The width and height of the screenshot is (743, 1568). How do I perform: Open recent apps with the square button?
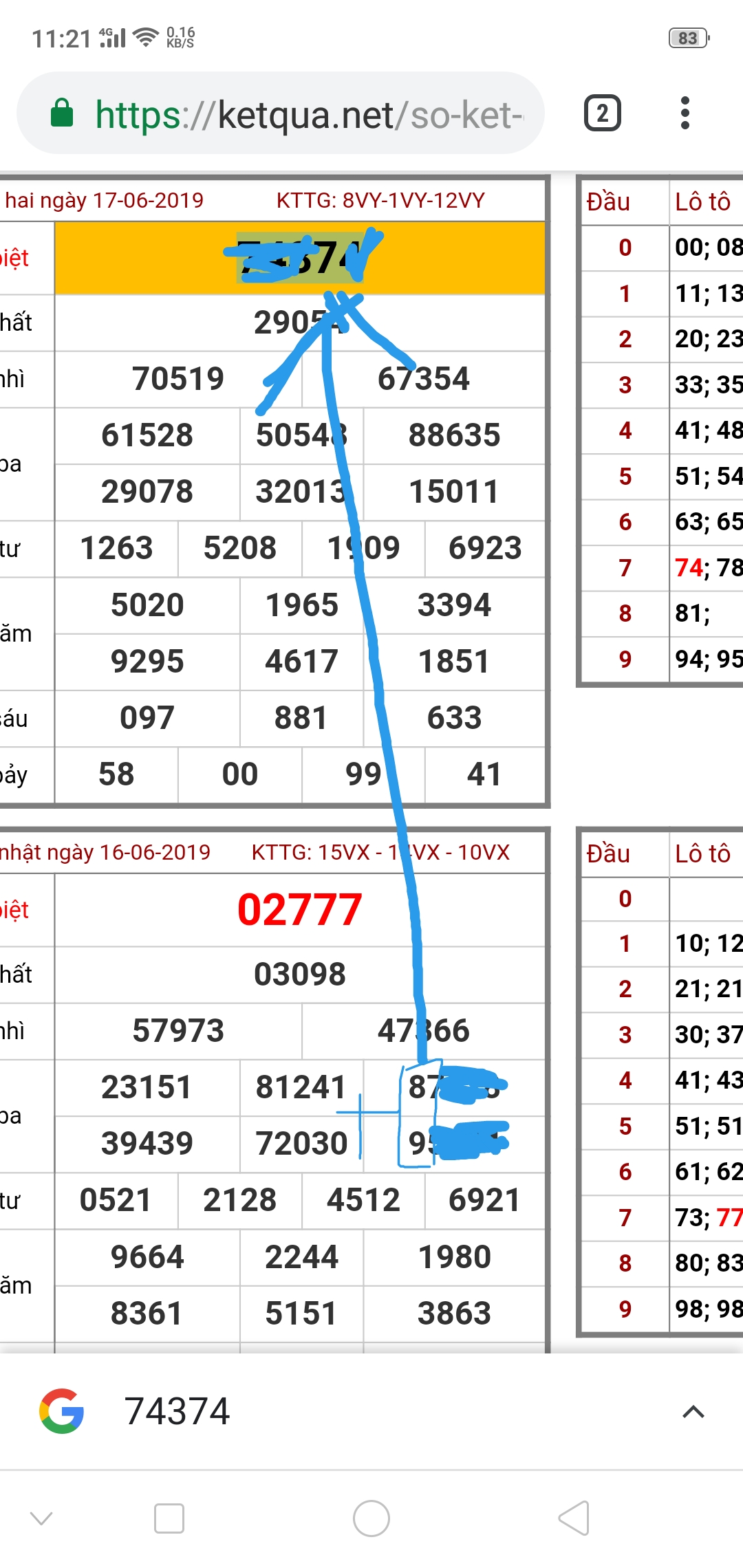pos(169,1518)
